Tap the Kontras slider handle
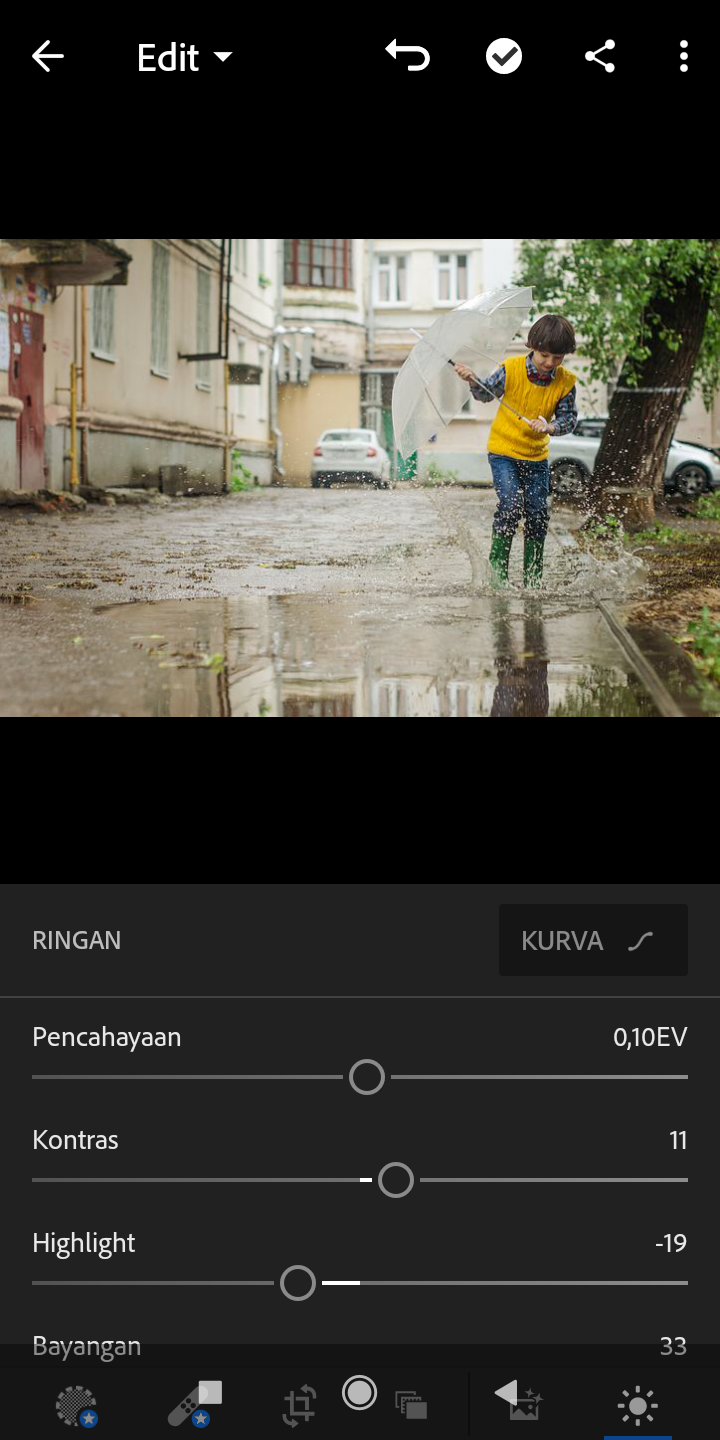Viewport: 720px width, 1440px height. [396, 1180]
